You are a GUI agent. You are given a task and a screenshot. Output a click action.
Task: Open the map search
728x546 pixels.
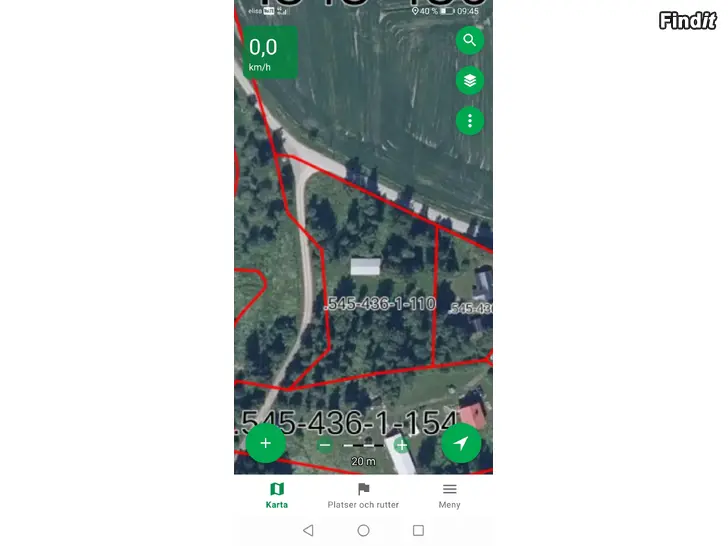click(470, 41)
